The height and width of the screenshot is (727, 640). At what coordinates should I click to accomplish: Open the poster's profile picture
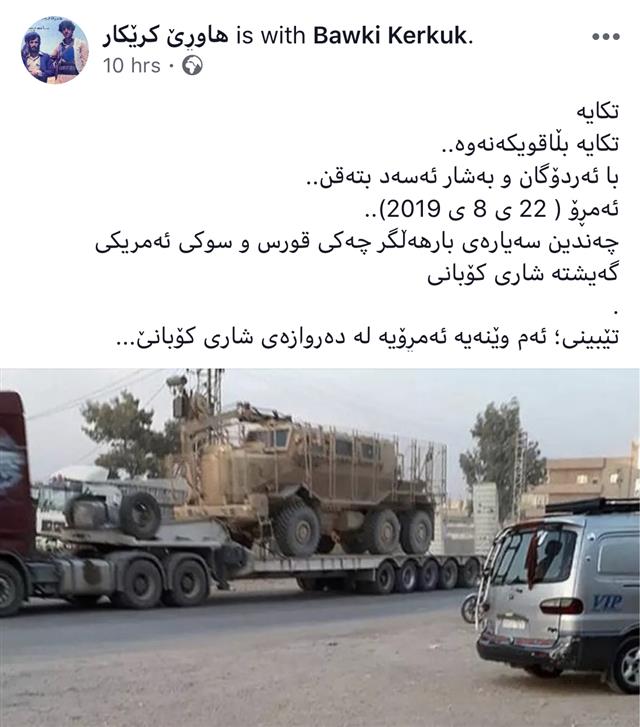55,50
